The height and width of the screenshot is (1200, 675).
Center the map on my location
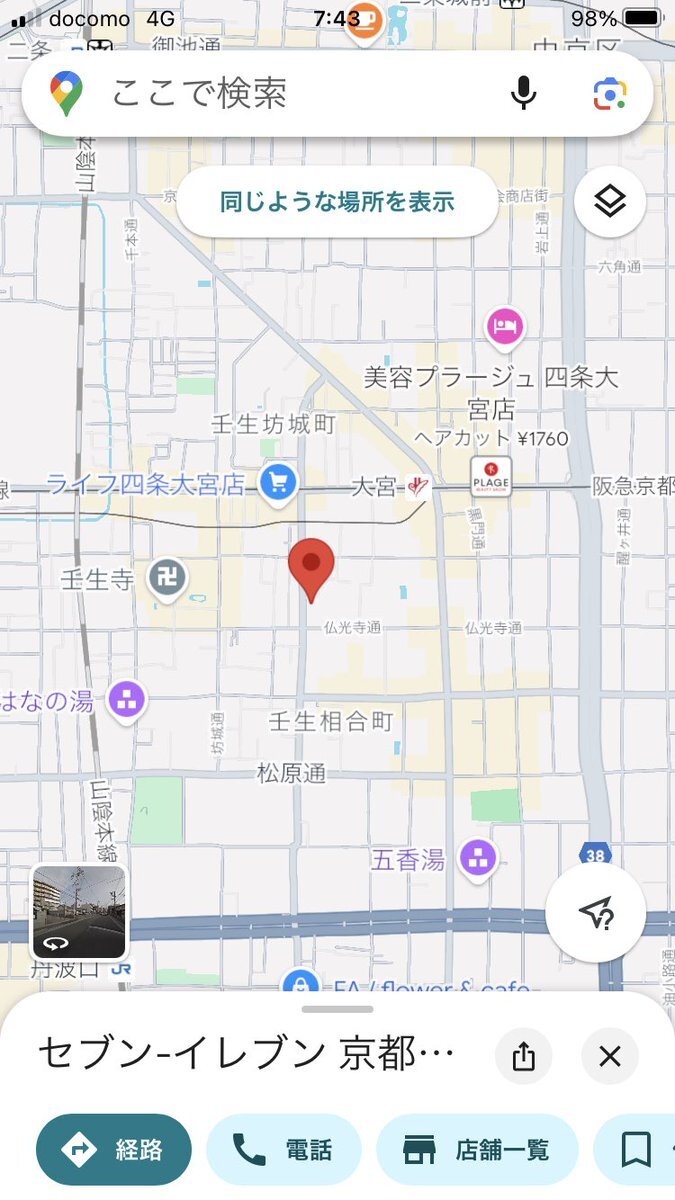[595, 913]
